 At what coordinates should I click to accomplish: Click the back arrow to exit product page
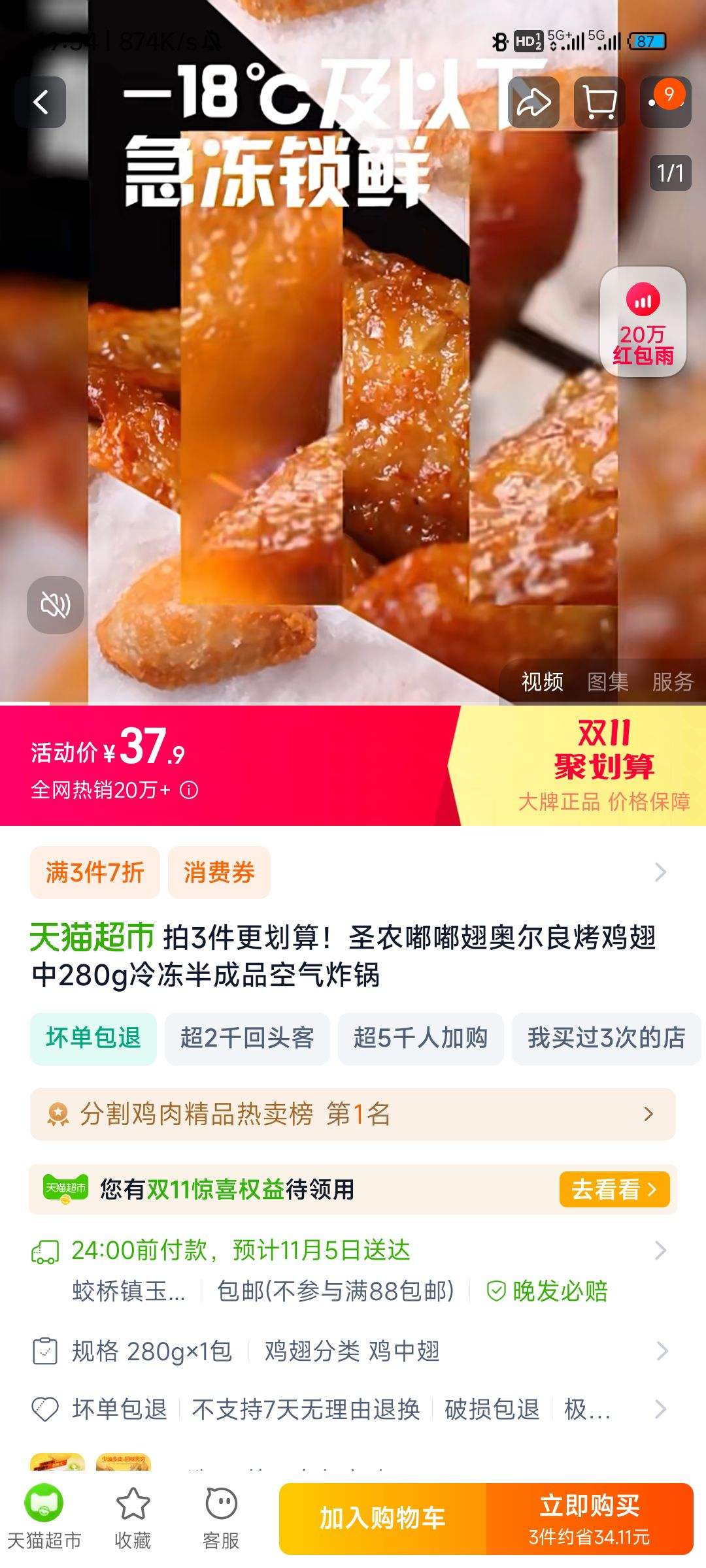click(41, 103)
